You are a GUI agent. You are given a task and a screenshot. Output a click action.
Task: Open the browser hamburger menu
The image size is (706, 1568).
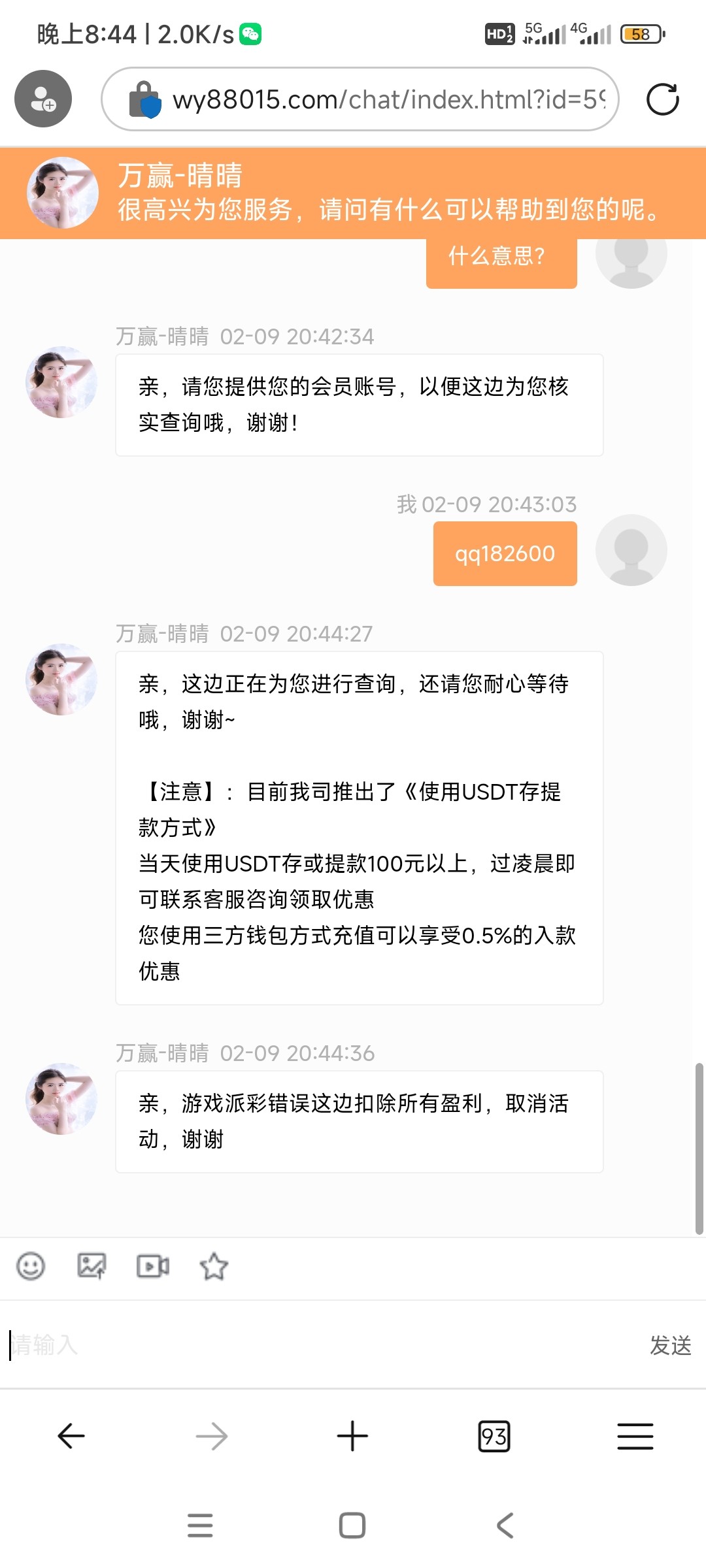(635, 1436)
